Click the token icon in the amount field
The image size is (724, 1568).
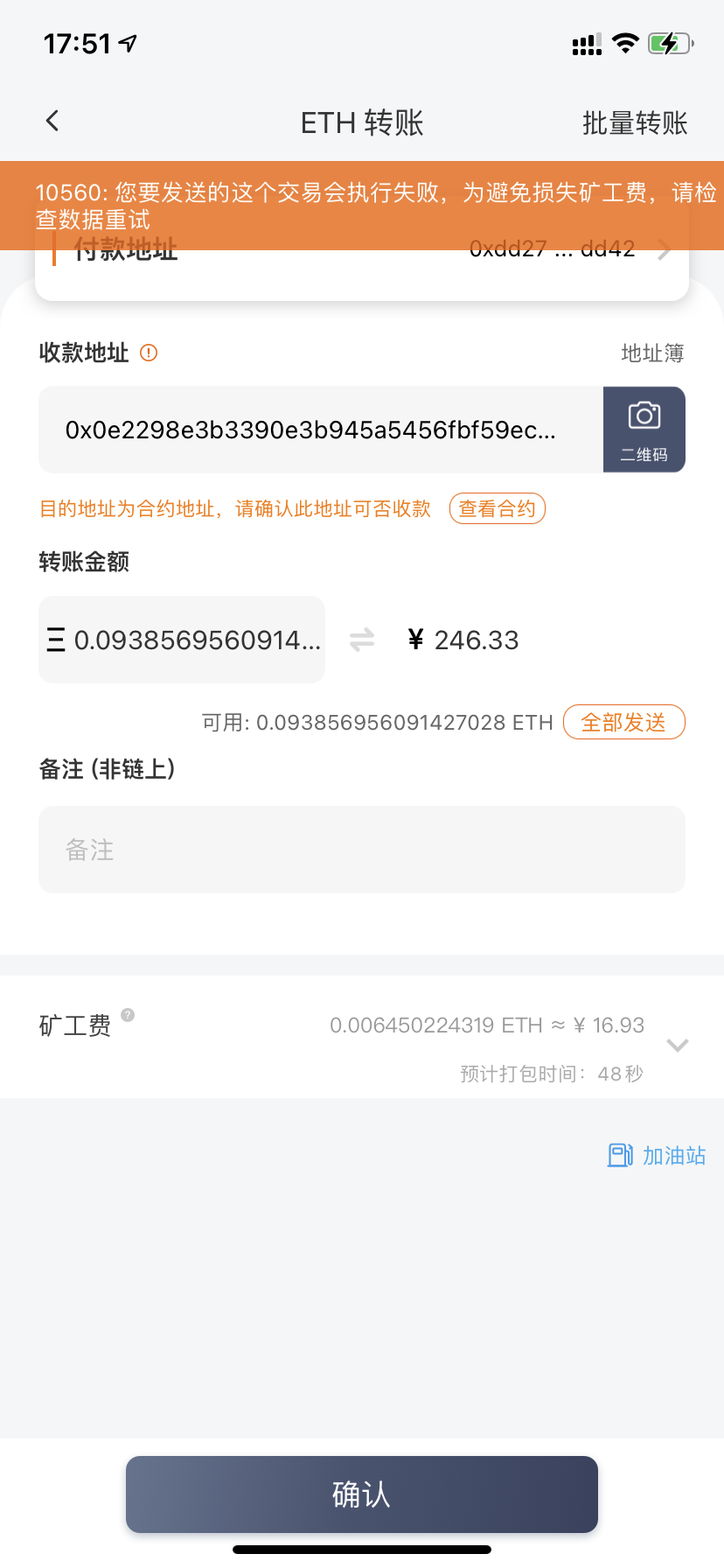point(58,640)
